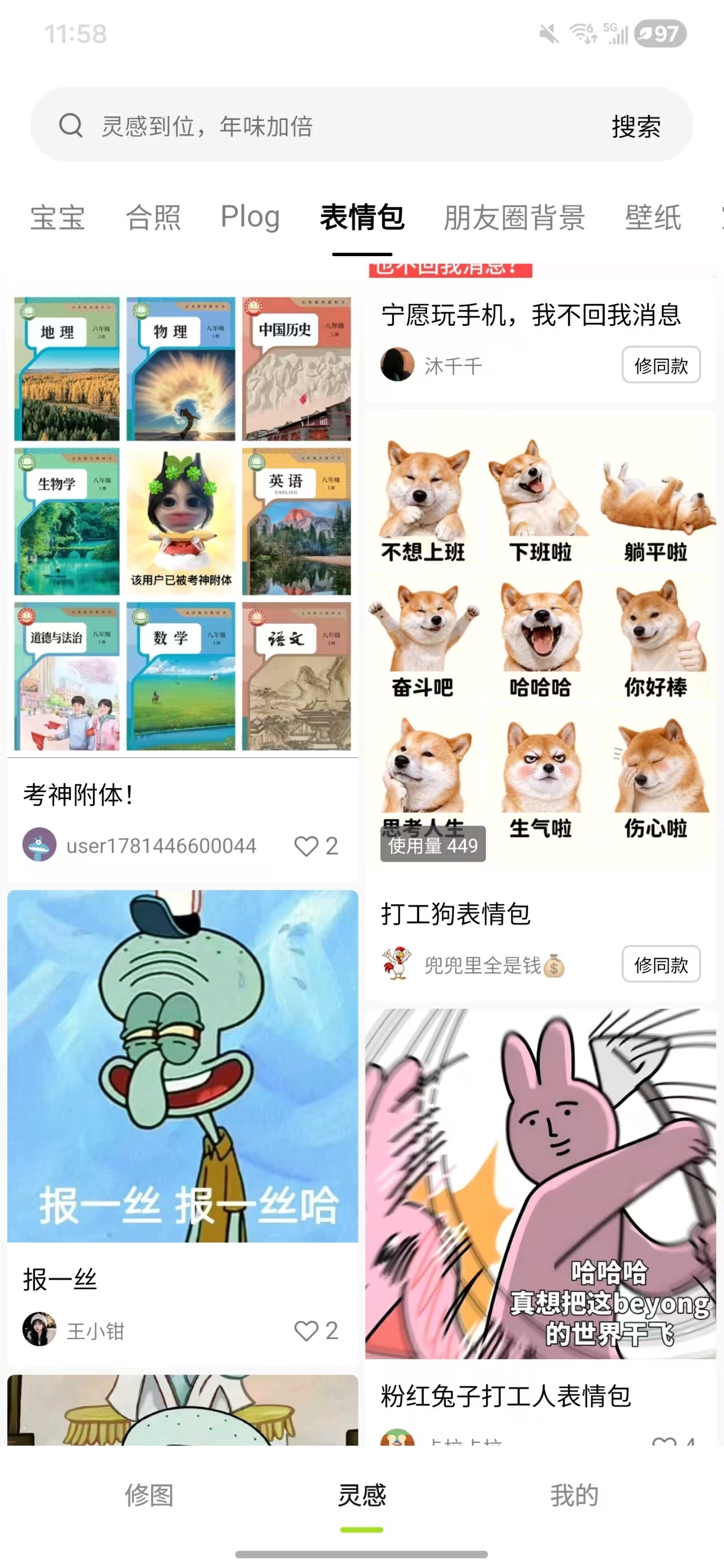The height and width of the screenshot is (1568, 724).
Task: Open the 考神附体 textbook collage post
Action: click(x=182, y=524)
